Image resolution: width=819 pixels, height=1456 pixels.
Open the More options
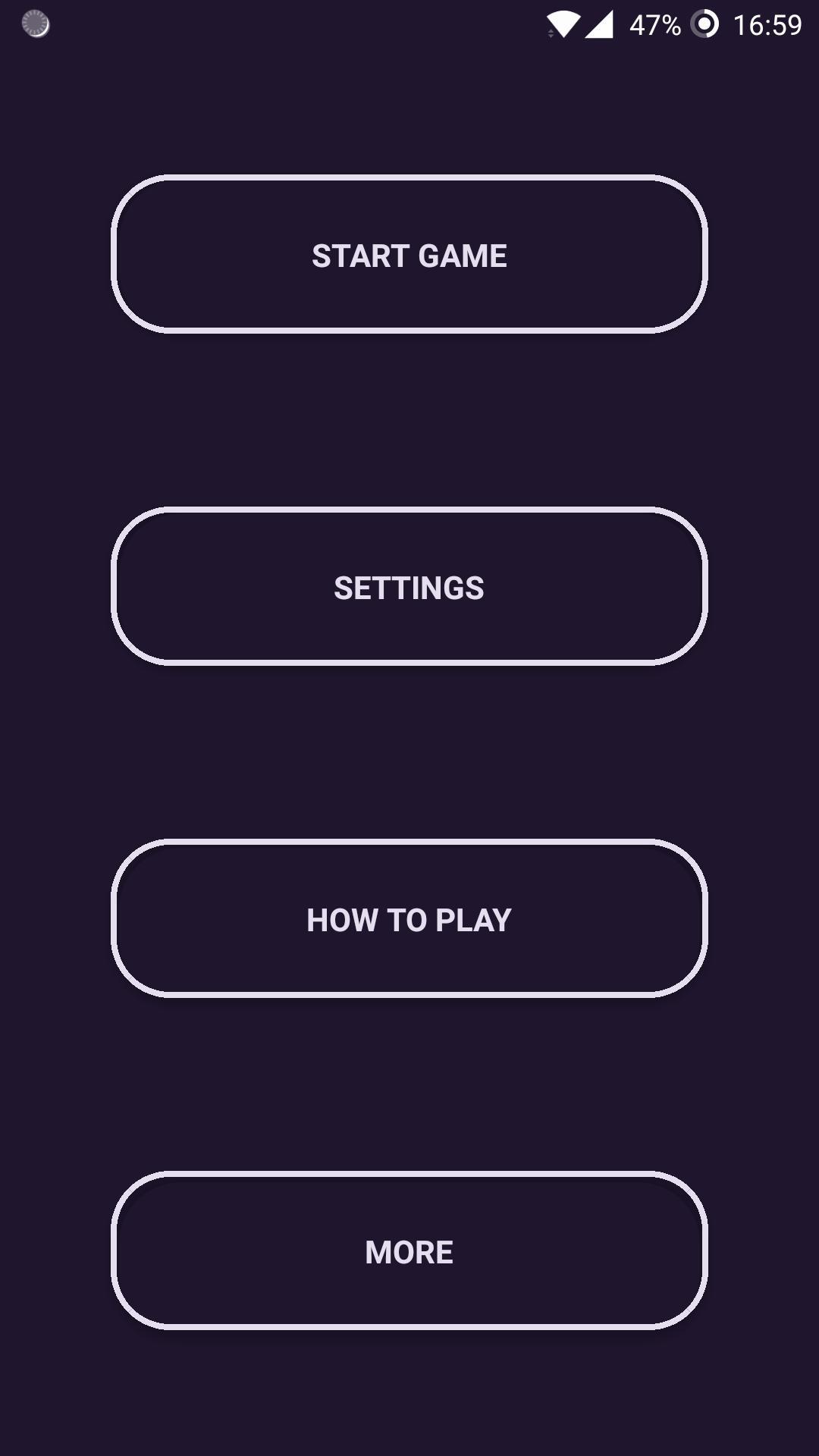point(409,1251)
